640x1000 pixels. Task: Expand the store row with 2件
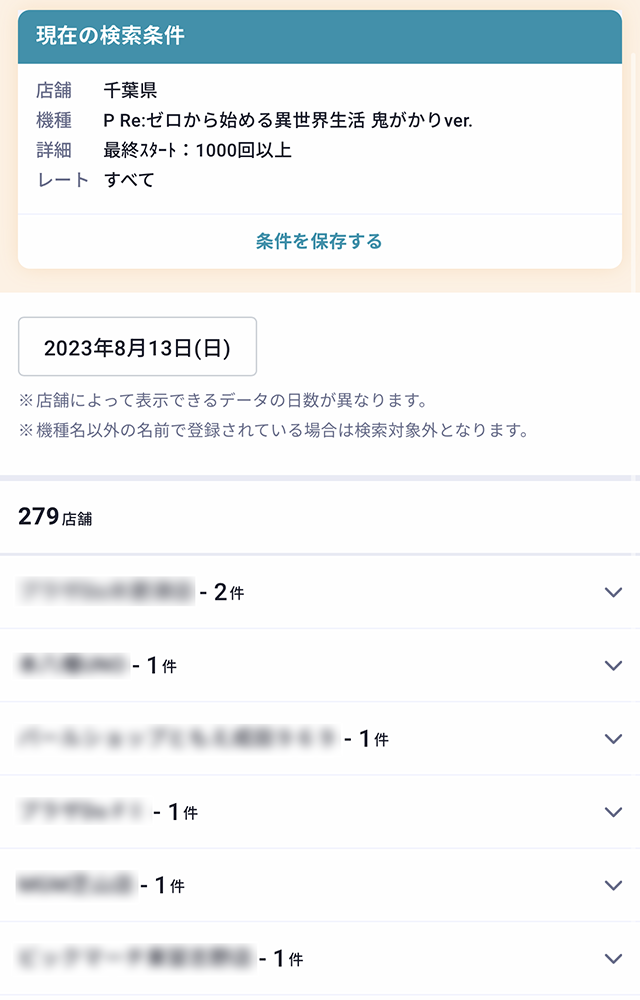tap(613, 592)
